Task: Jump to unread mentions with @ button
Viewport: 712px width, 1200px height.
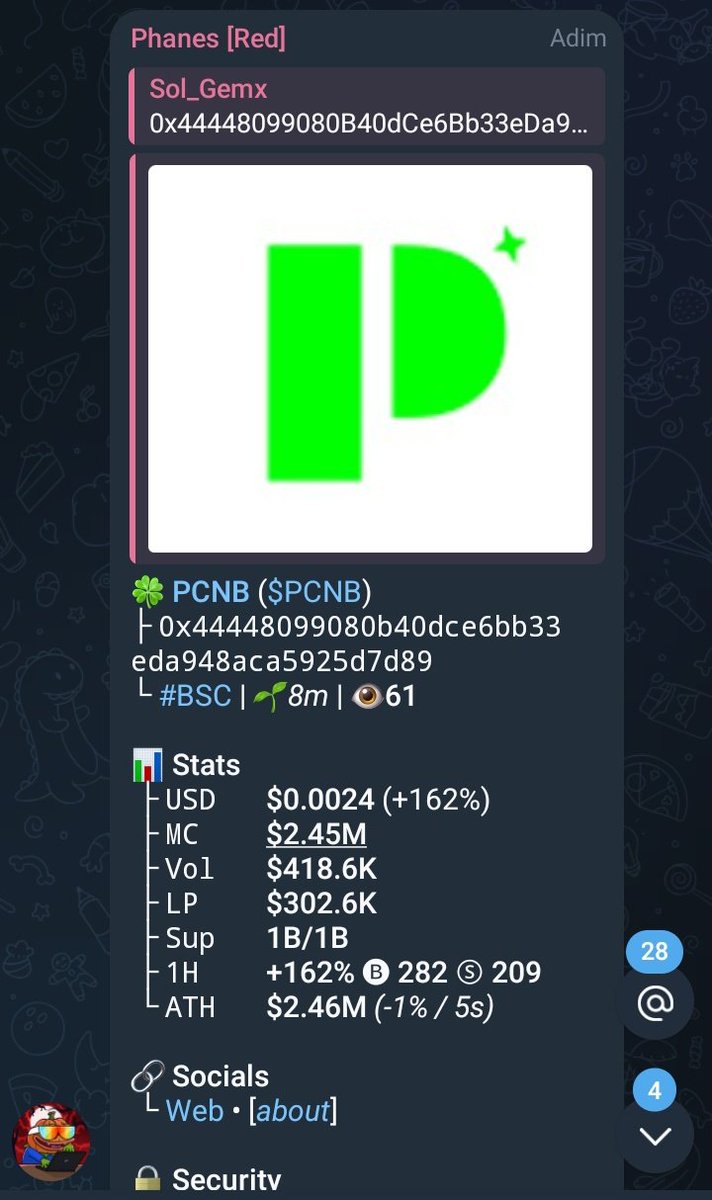Action: 655,1002
